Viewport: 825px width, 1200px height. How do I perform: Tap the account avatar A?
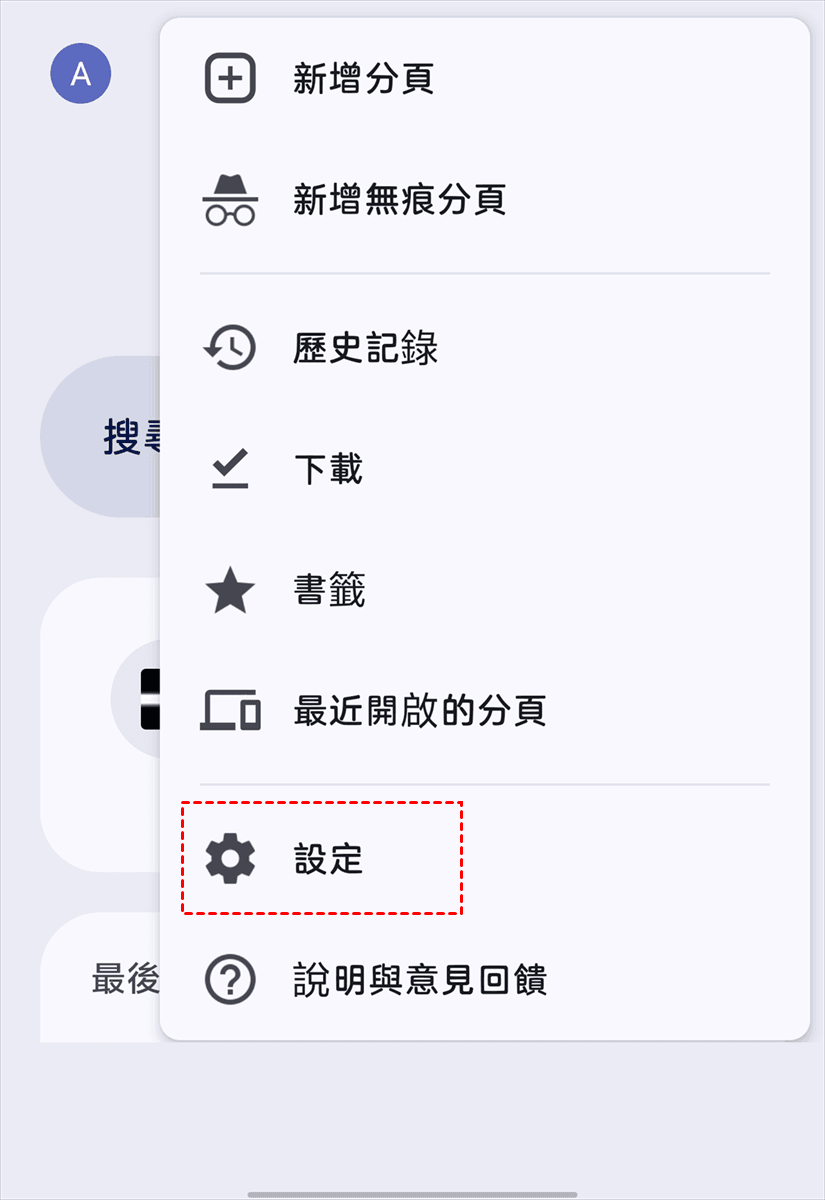click(x=81, y=73)
